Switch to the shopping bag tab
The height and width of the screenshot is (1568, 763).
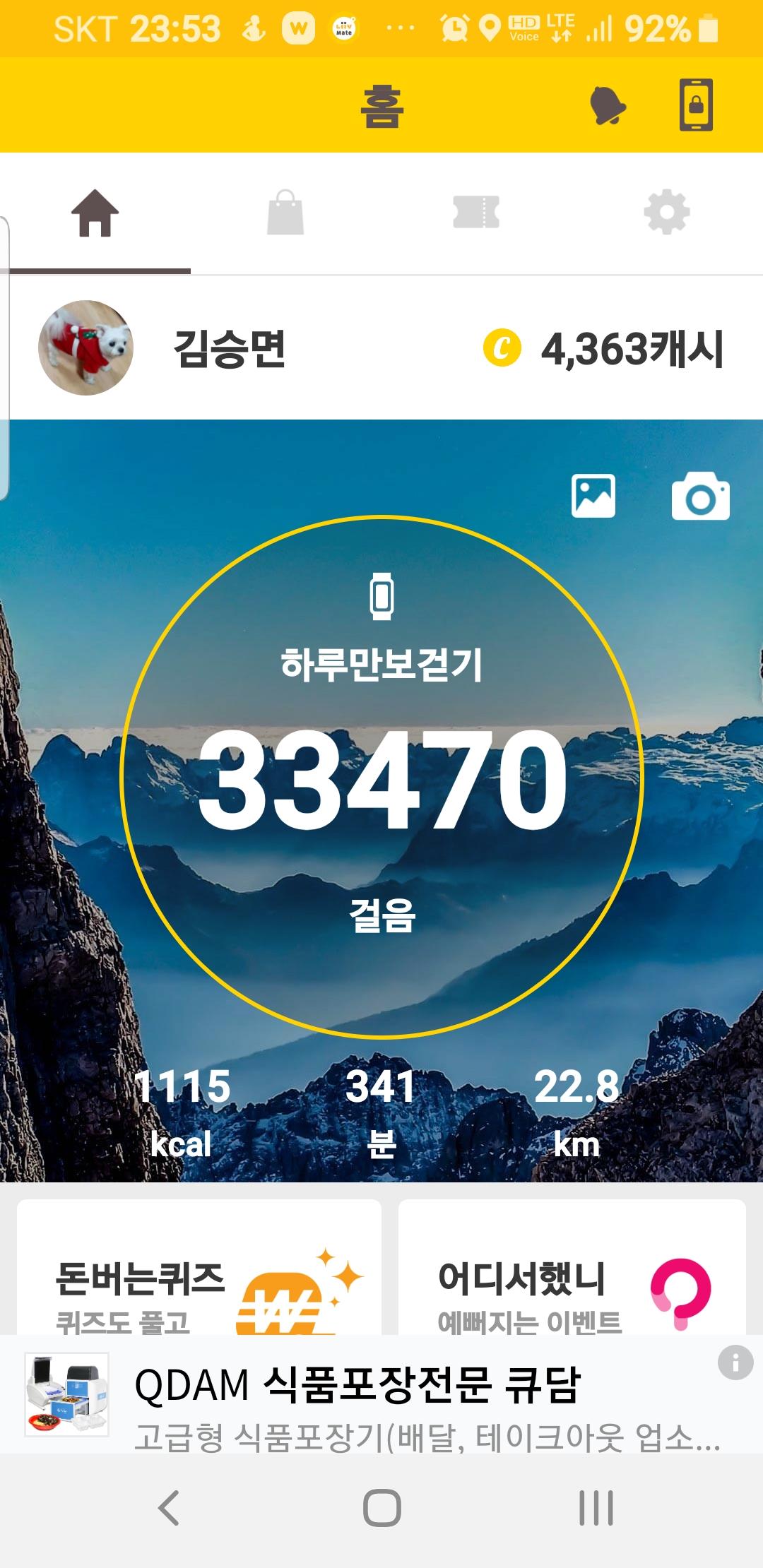285,213
